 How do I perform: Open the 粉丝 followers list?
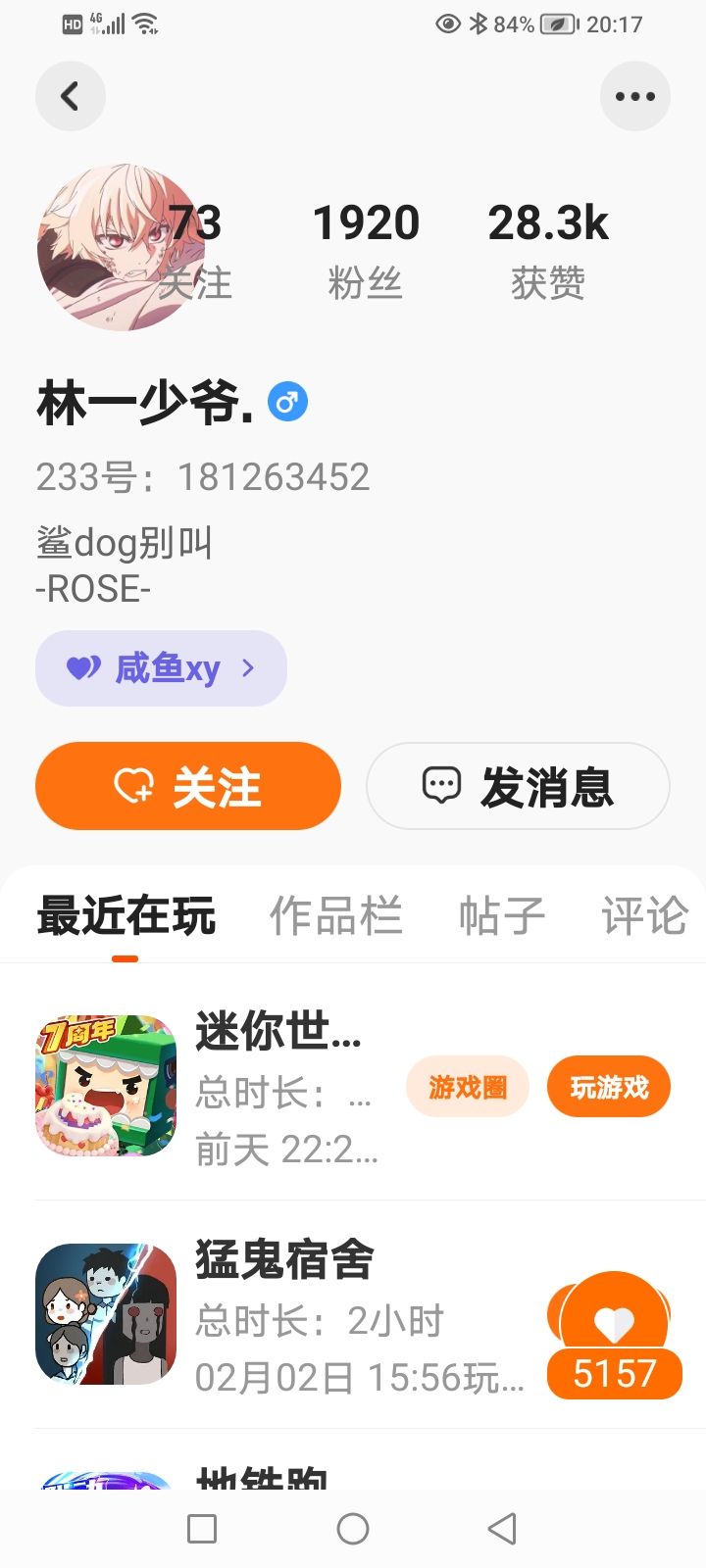[366, 250]
